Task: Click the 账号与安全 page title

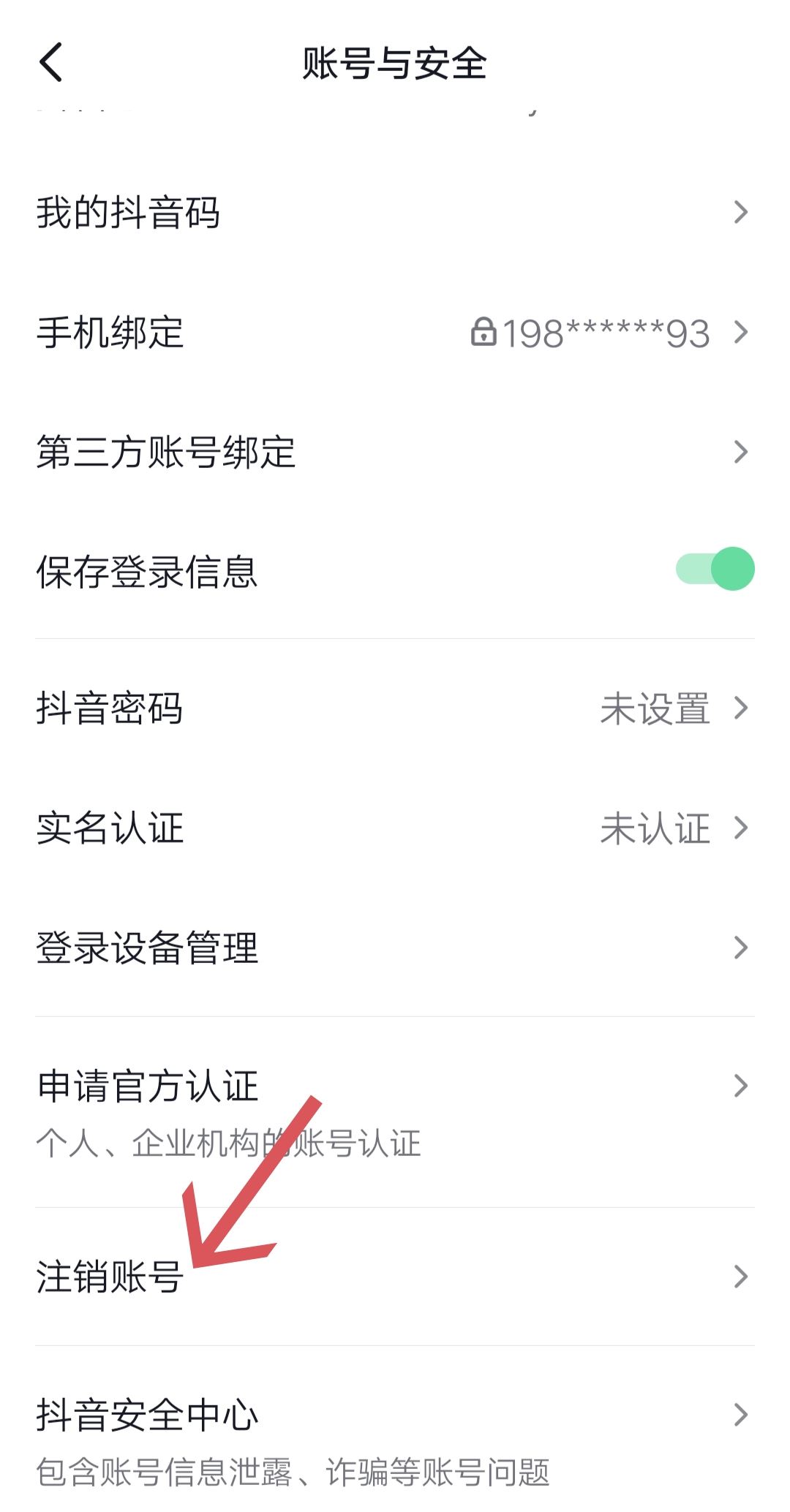Action: pyautogui.click(x=395, y=64)
